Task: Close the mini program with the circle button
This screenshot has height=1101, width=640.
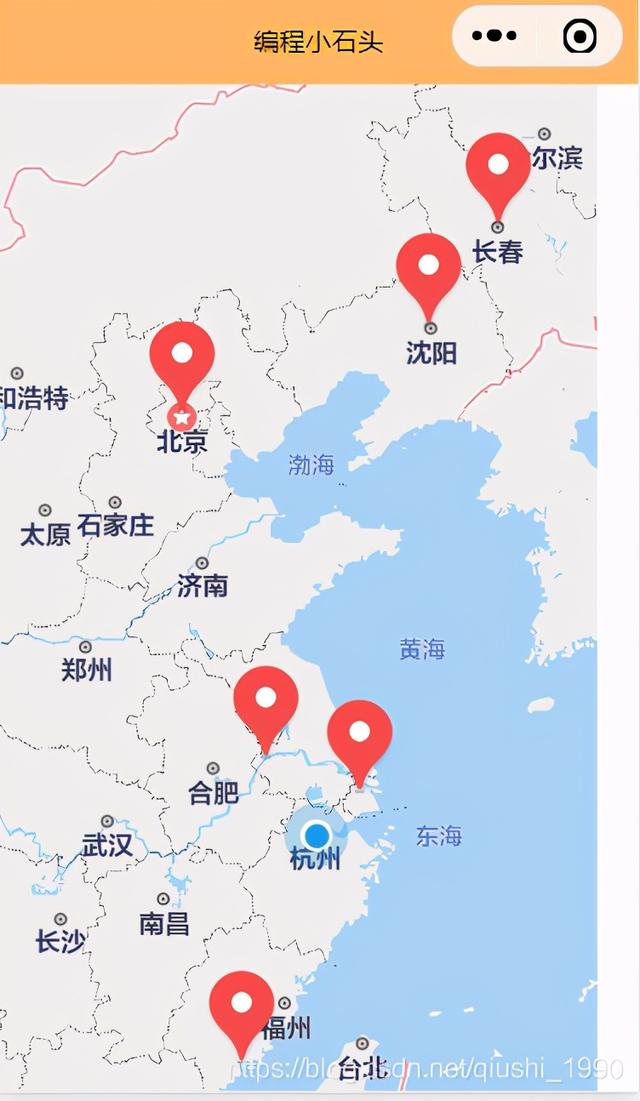Action: pyautogui.click(x=580, y=37)
